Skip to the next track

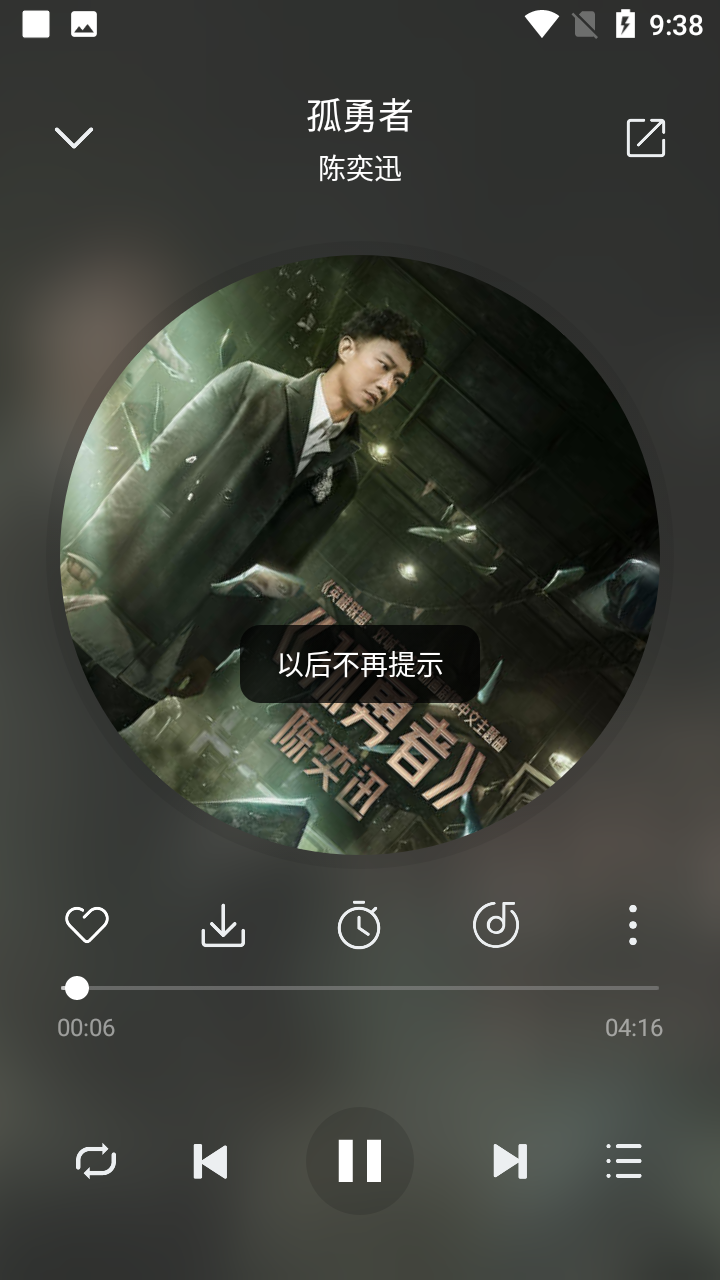(511, 1162)
